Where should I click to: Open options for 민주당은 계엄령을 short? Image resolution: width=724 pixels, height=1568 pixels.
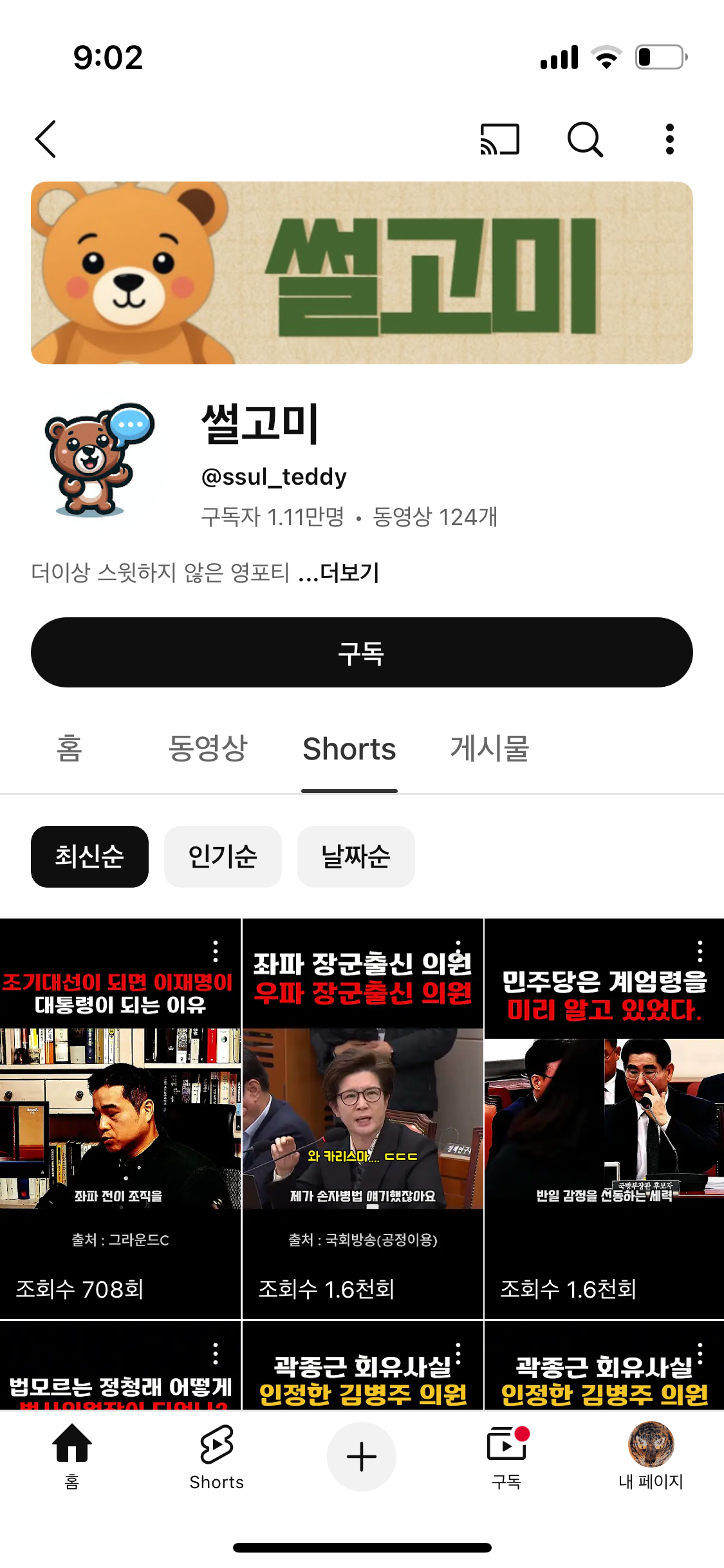700,951
